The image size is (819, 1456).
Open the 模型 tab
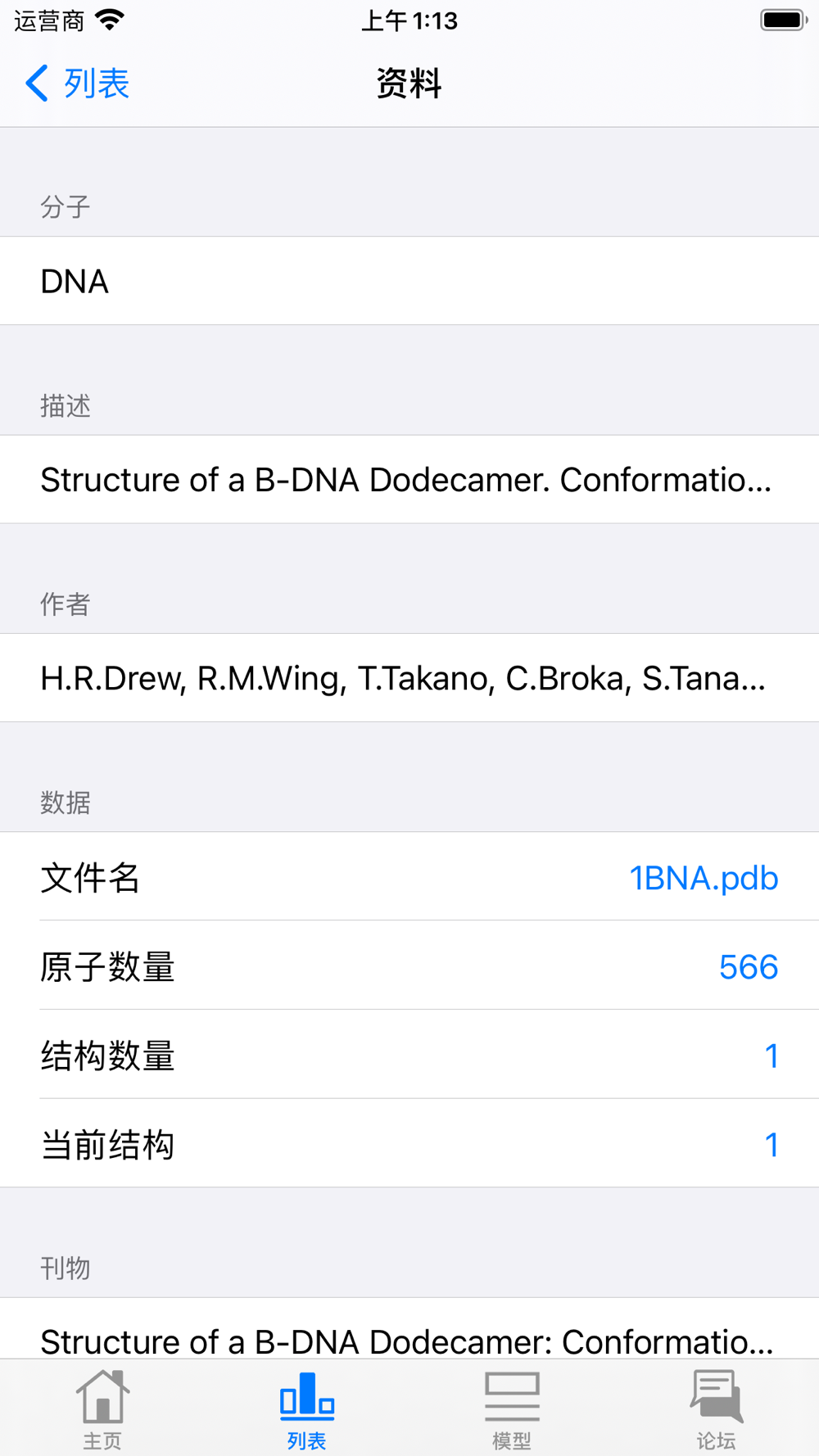[x=512, y=1409]
